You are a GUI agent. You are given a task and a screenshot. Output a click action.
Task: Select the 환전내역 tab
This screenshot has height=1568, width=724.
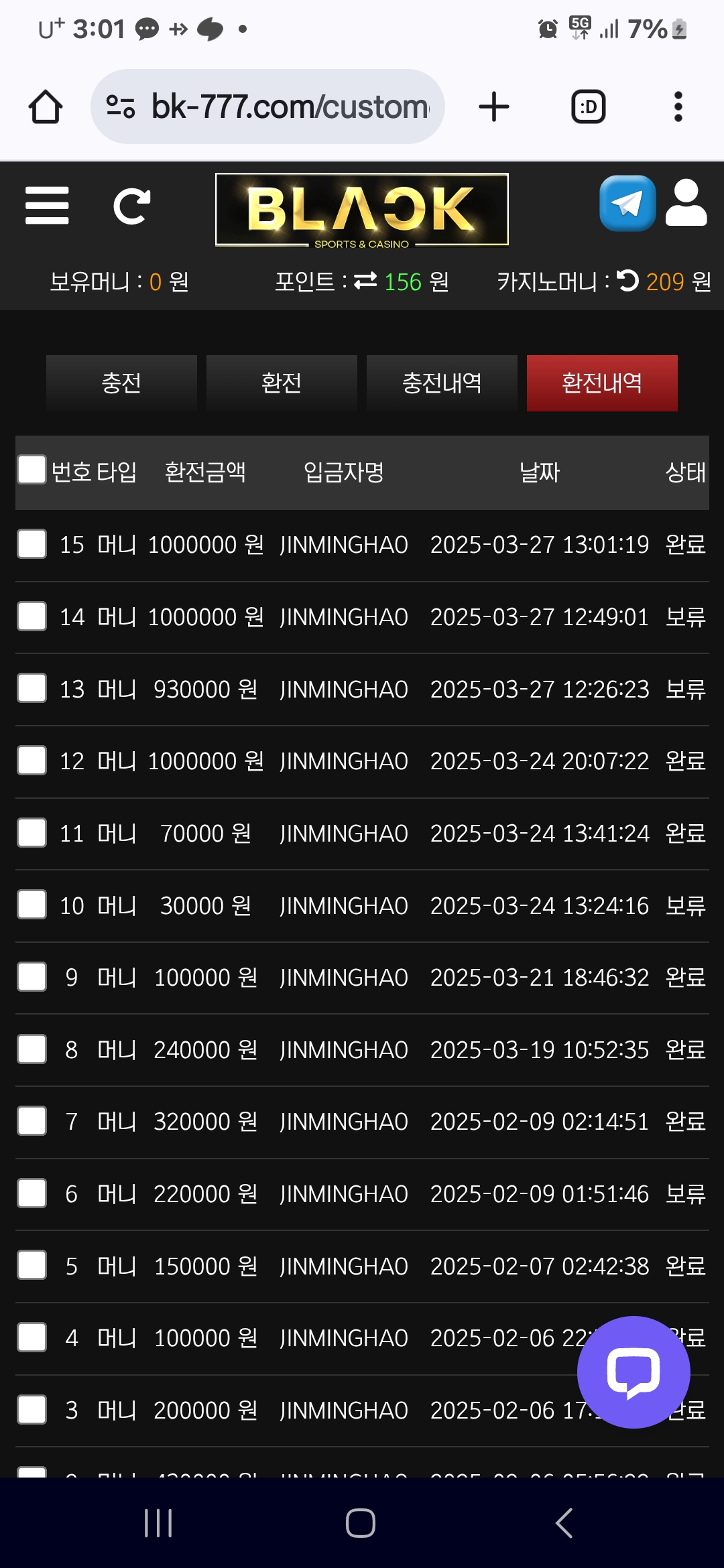(602, 383)
